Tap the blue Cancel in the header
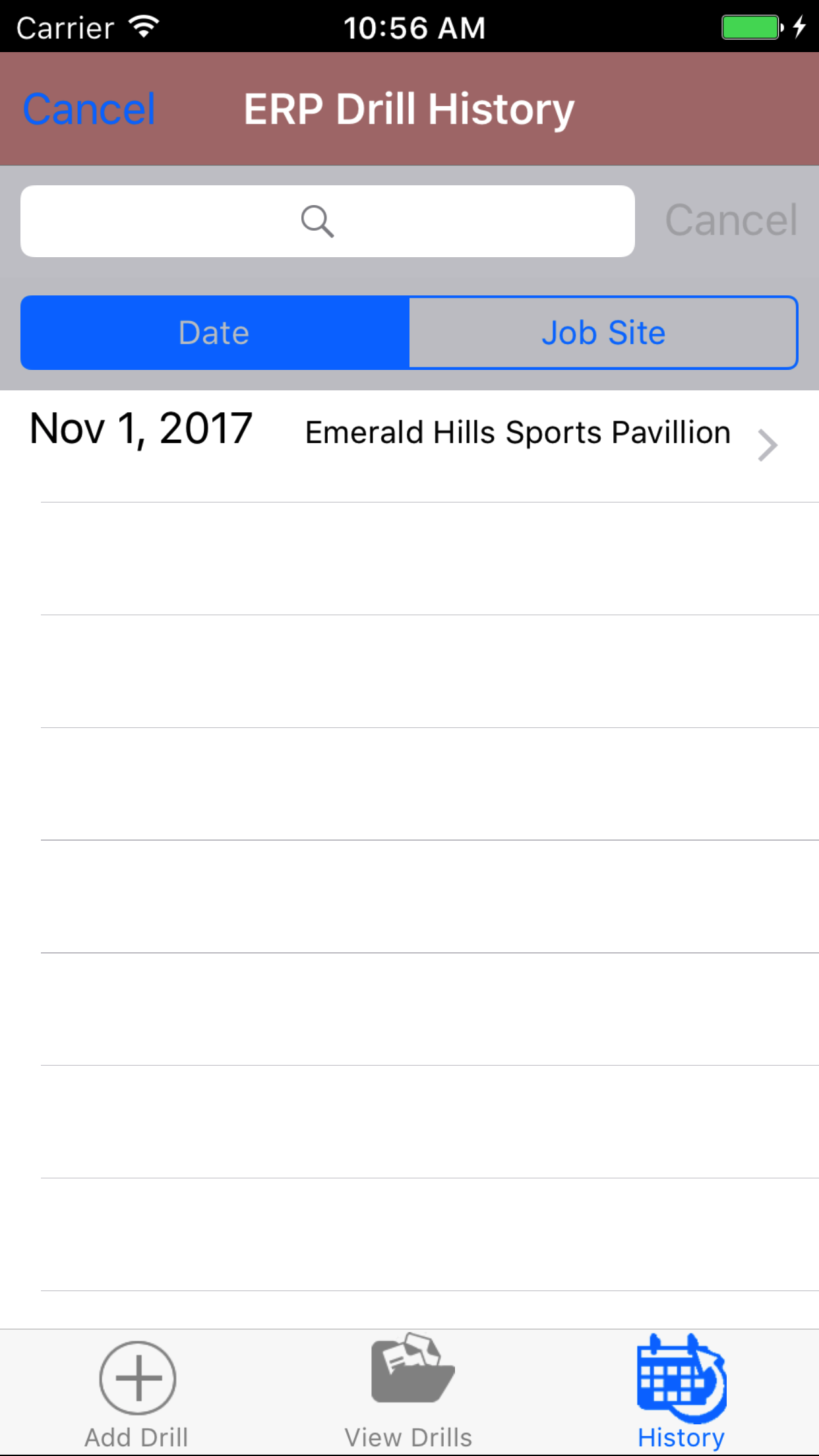Screen dimensions: 819x1456 [89, 109]
